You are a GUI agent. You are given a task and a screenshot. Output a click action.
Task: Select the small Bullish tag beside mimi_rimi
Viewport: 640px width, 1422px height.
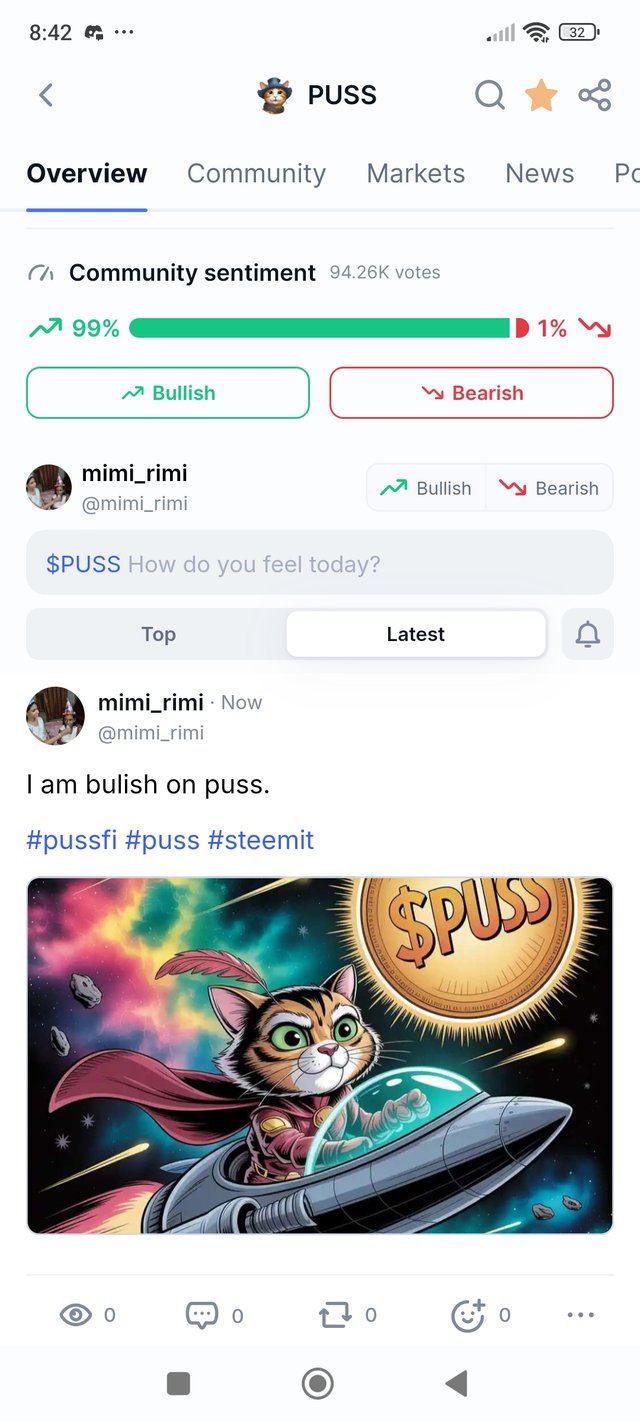[x=427, y=488]
